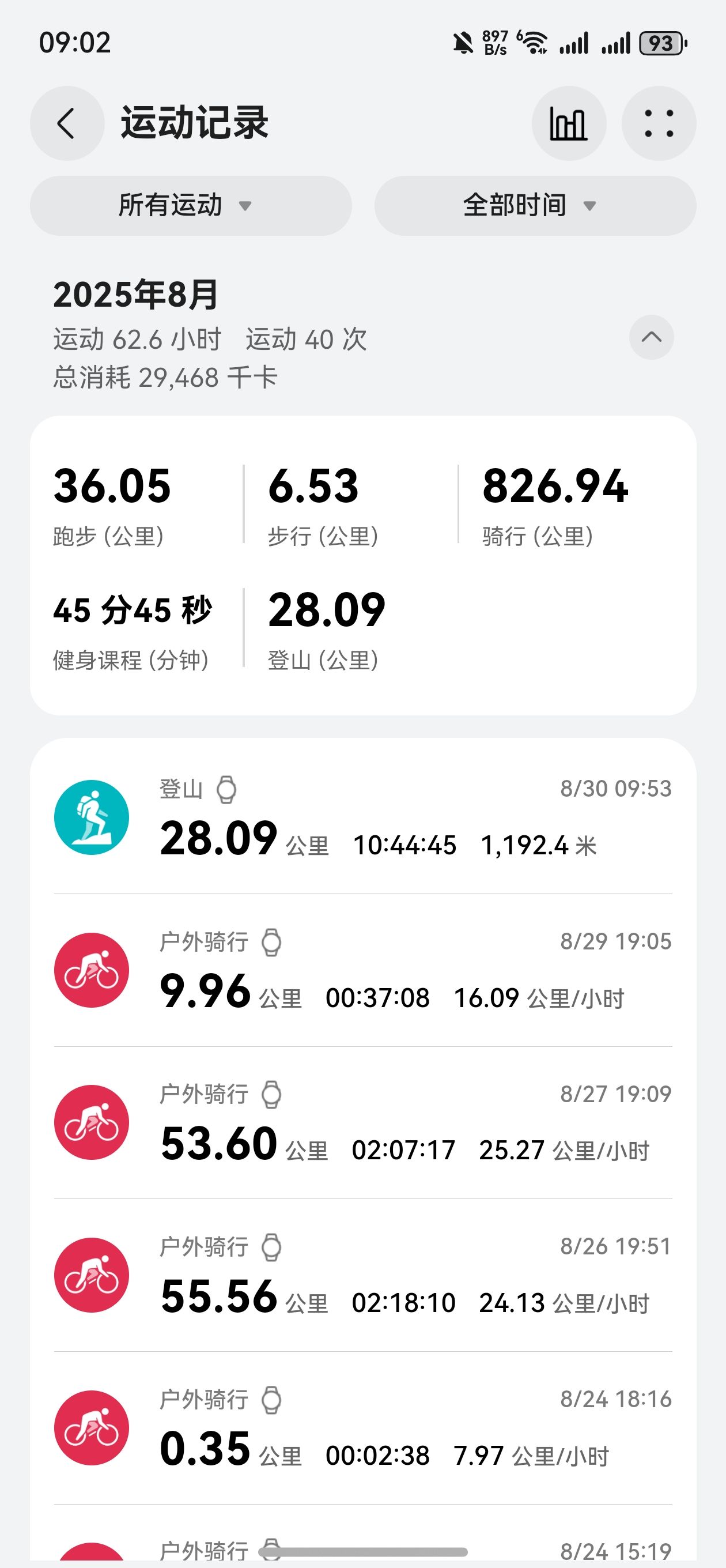
Task: Open the 户外骑行 0.35 公里 record
Action: pyautogui.click(x=362, y=1428)
